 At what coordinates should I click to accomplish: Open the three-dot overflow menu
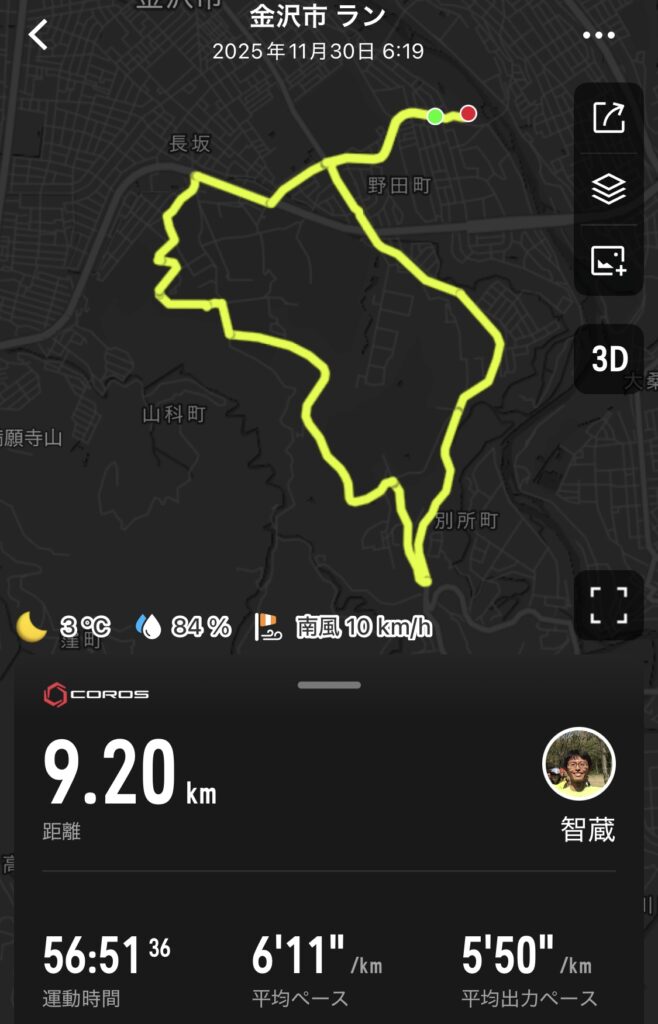pos(599,35)
